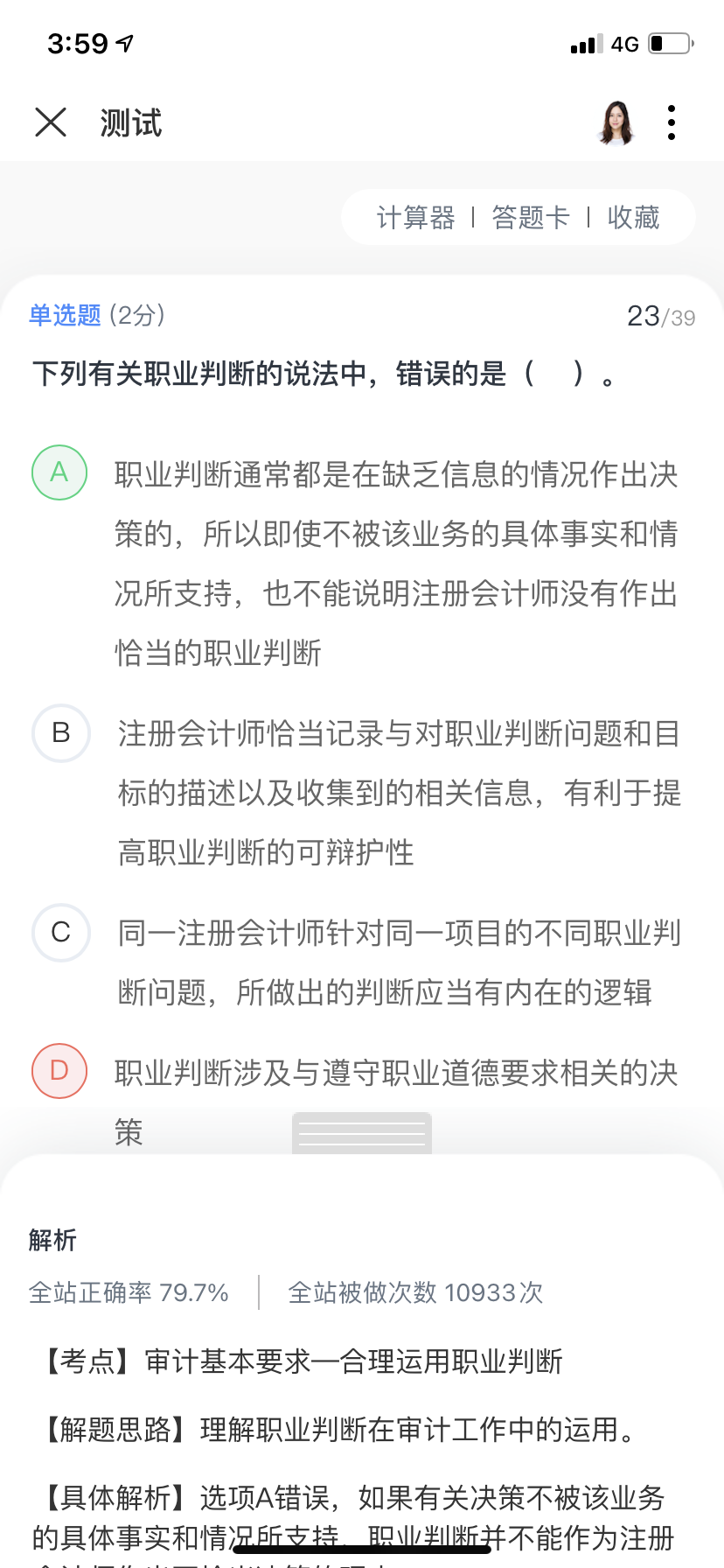Tap 收藏 to bookmark this question
Image resolution: width=724 pixels, height=1568 pixels.
click(x=633, y=217)
